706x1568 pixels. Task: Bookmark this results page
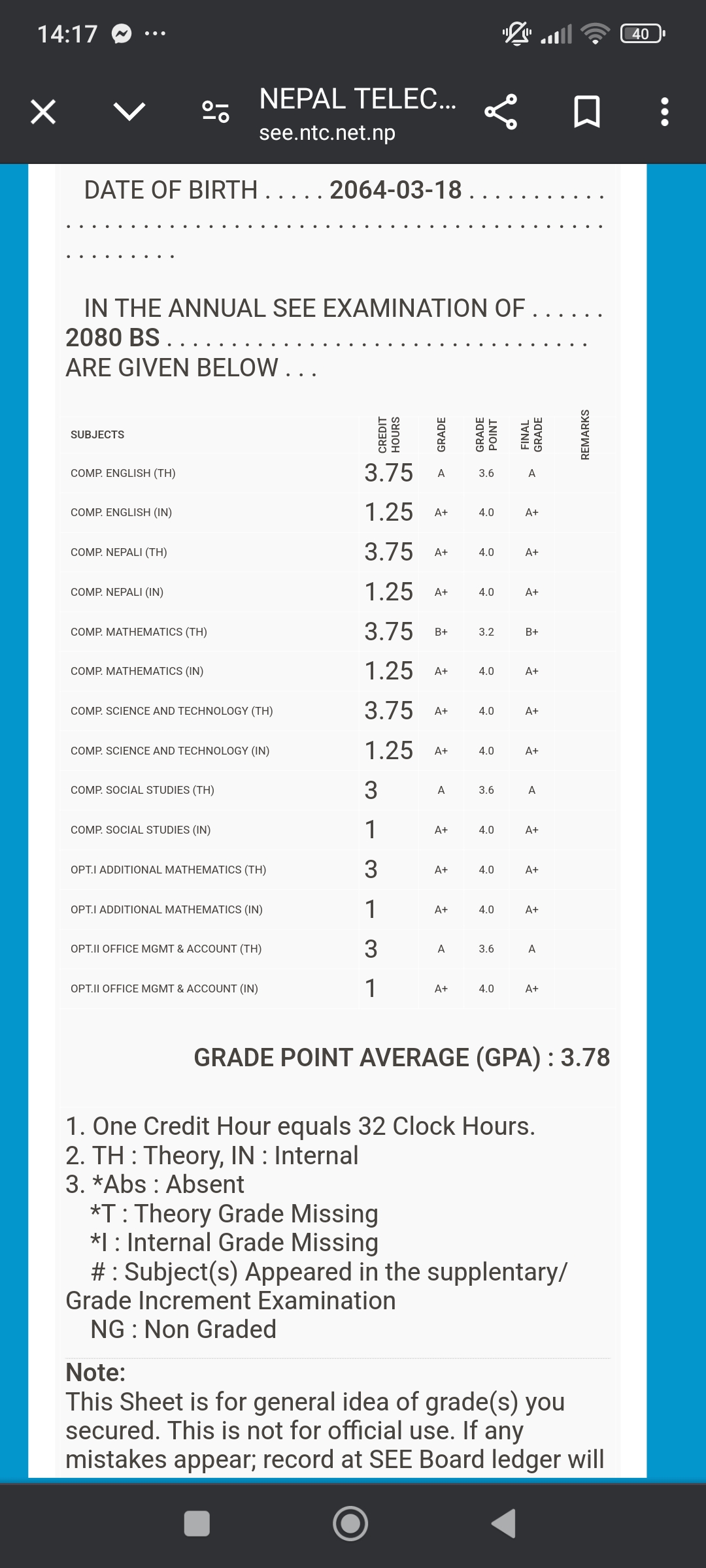coord(586,112)
